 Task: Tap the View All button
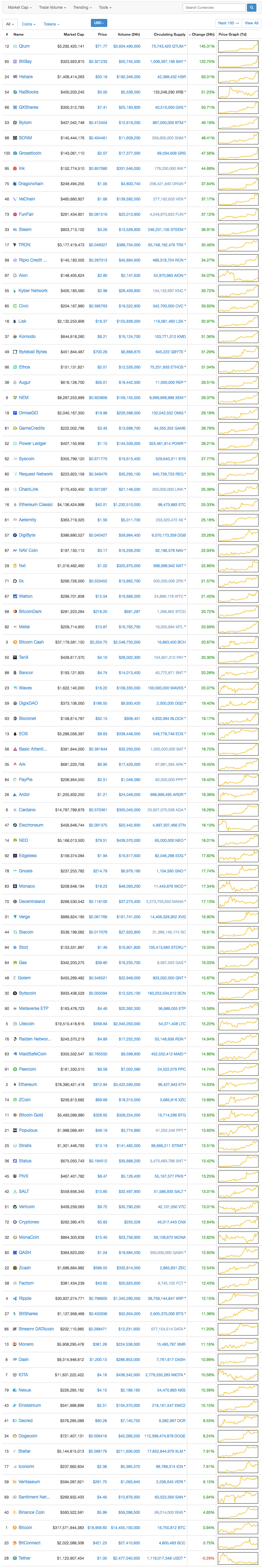pos(251,23)
